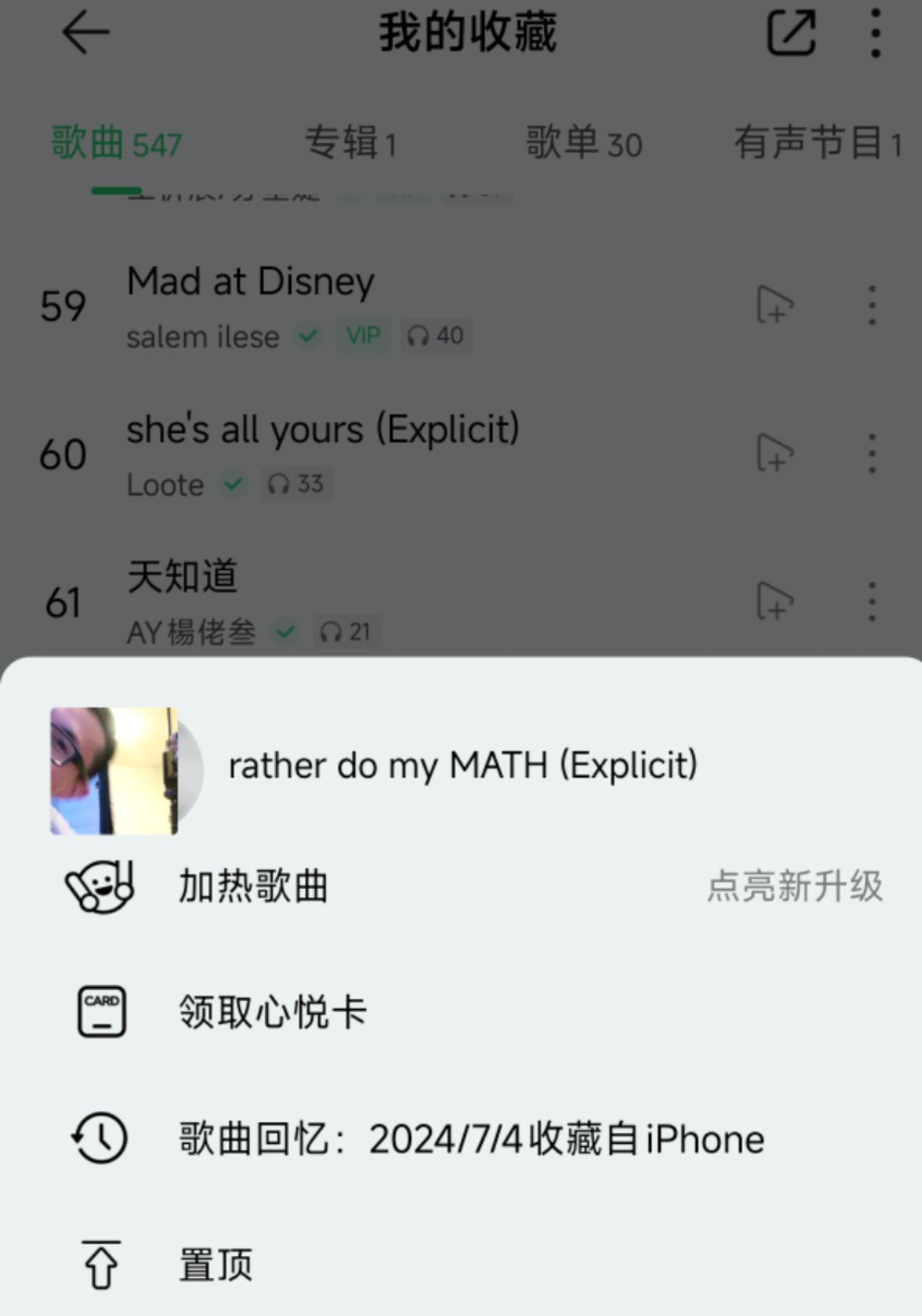This screenshot has width=922, height=1316.
Task: Play the song Mad at Disney
Action: 250,281
